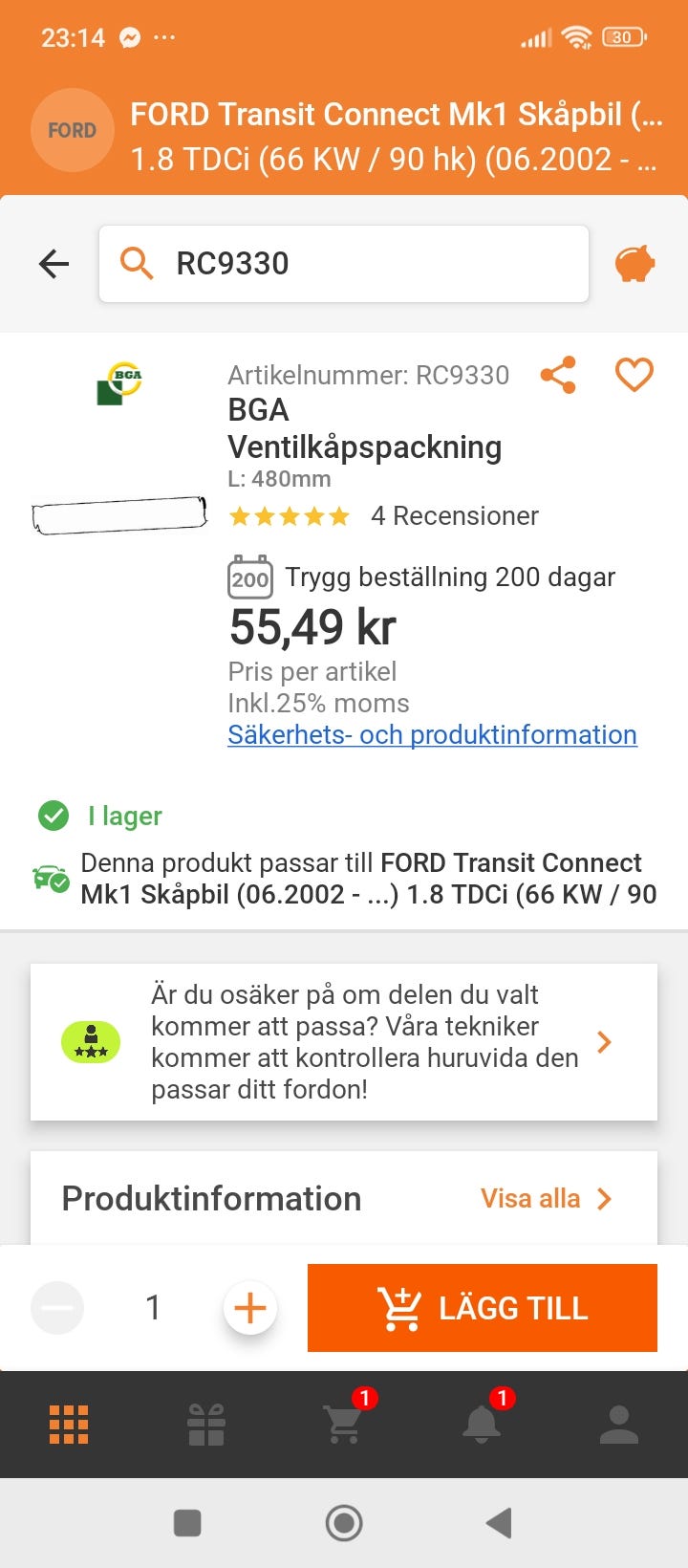688x1568 pixels.
Task: Open the piggy bank savings icon
Action: [x=634, y=264]
